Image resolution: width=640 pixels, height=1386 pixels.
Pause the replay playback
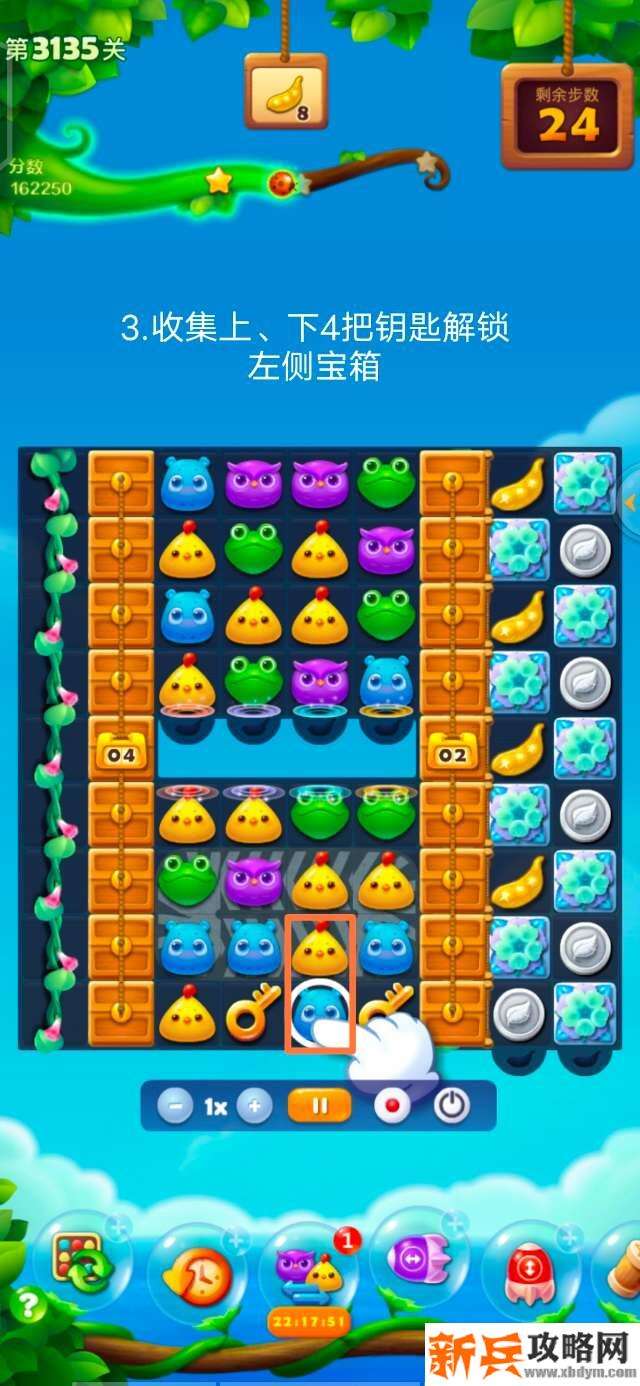(320, 1106)
